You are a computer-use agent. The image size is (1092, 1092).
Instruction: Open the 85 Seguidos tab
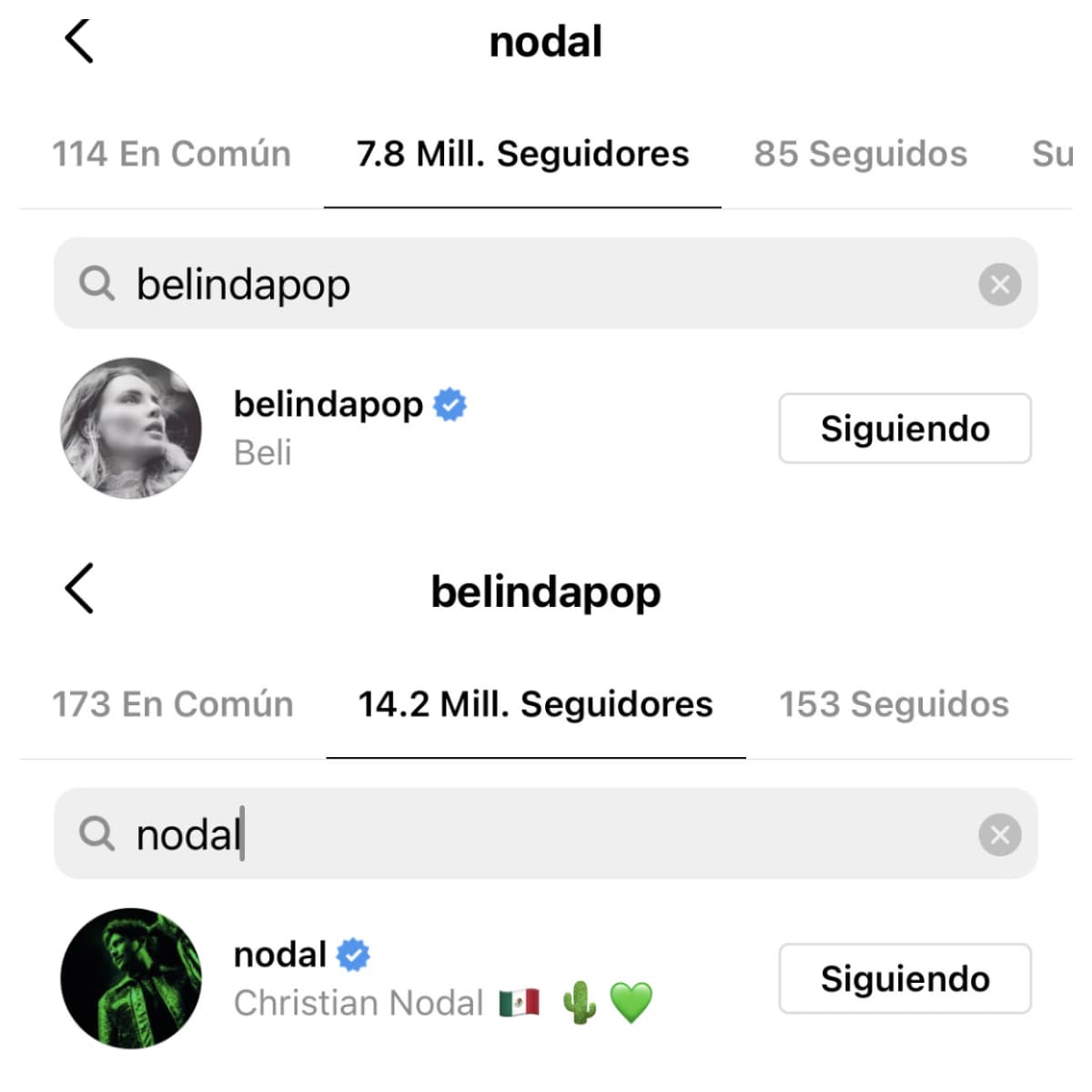coord(860,154)
